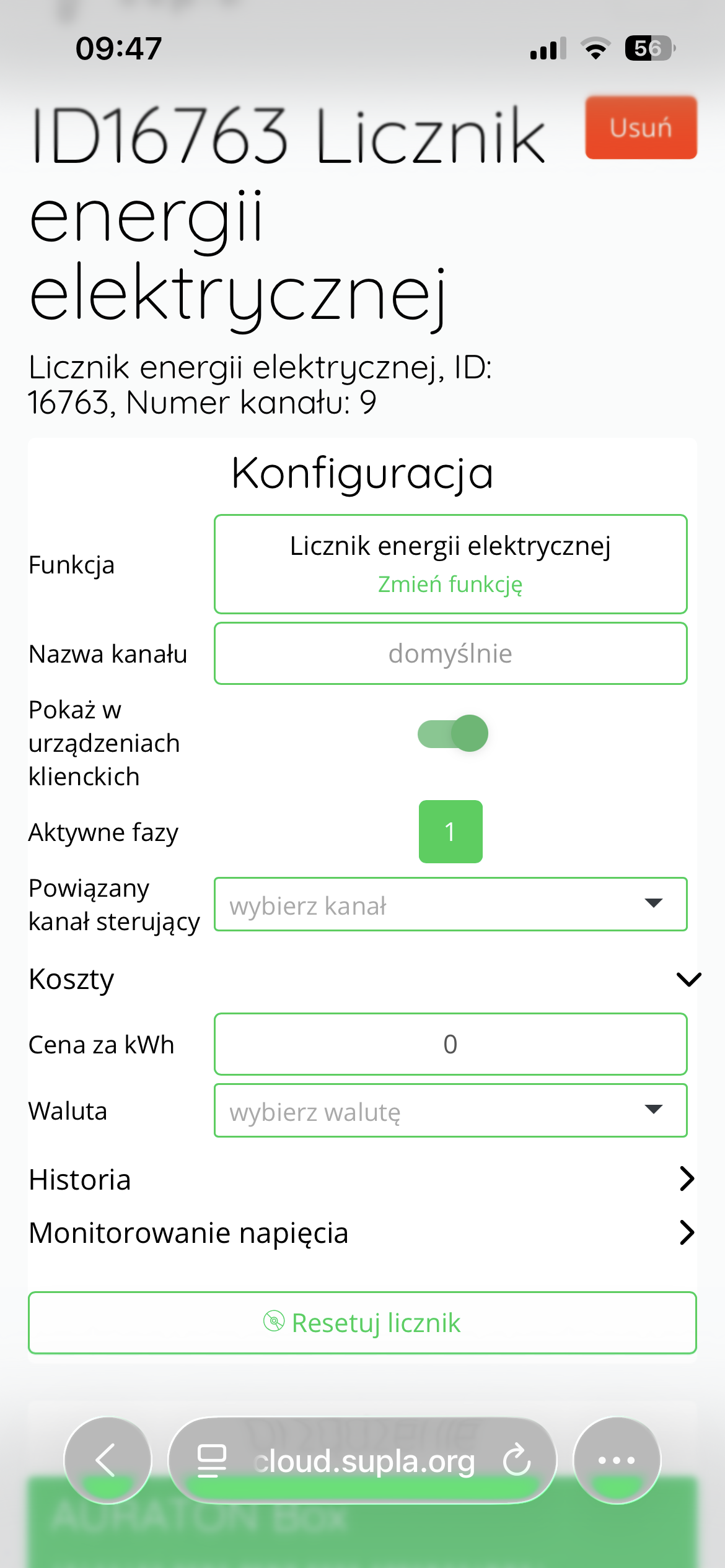Open the wybierz walutę dropdown
The height and width of the screenshot is (1568, 725).
[x=450, y=1110]
